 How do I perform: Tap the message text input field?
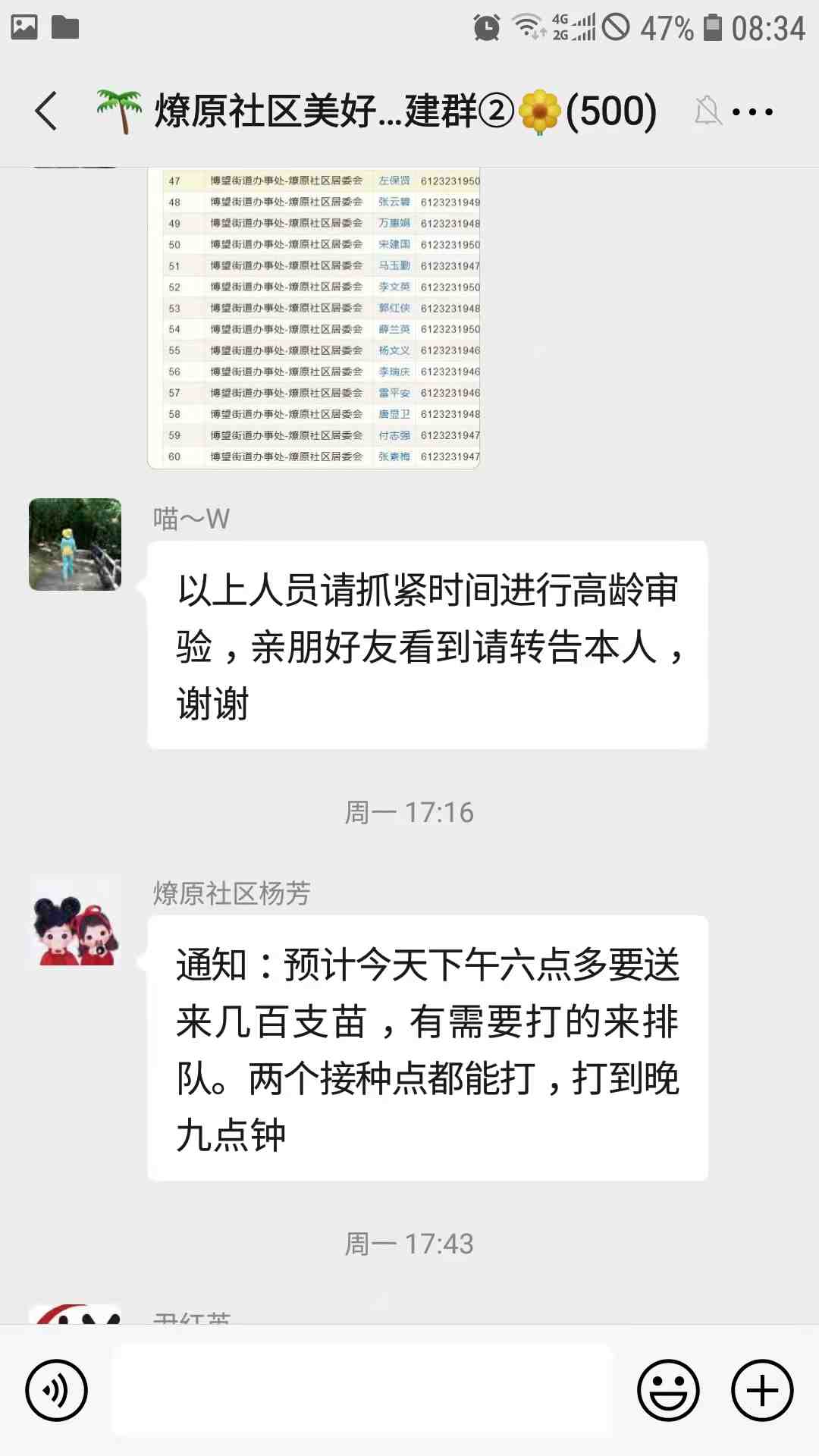click(x=362, y=1390)
